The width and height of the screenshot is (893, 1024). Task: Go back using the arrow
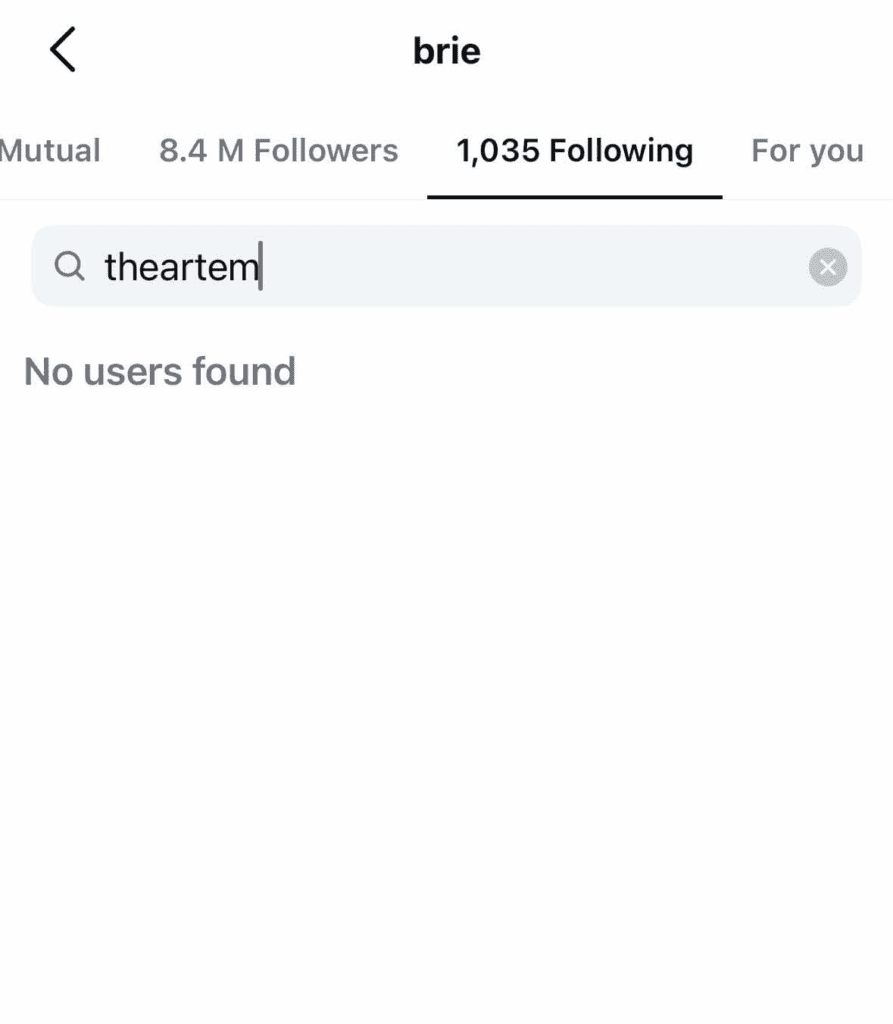click(62, 50)
